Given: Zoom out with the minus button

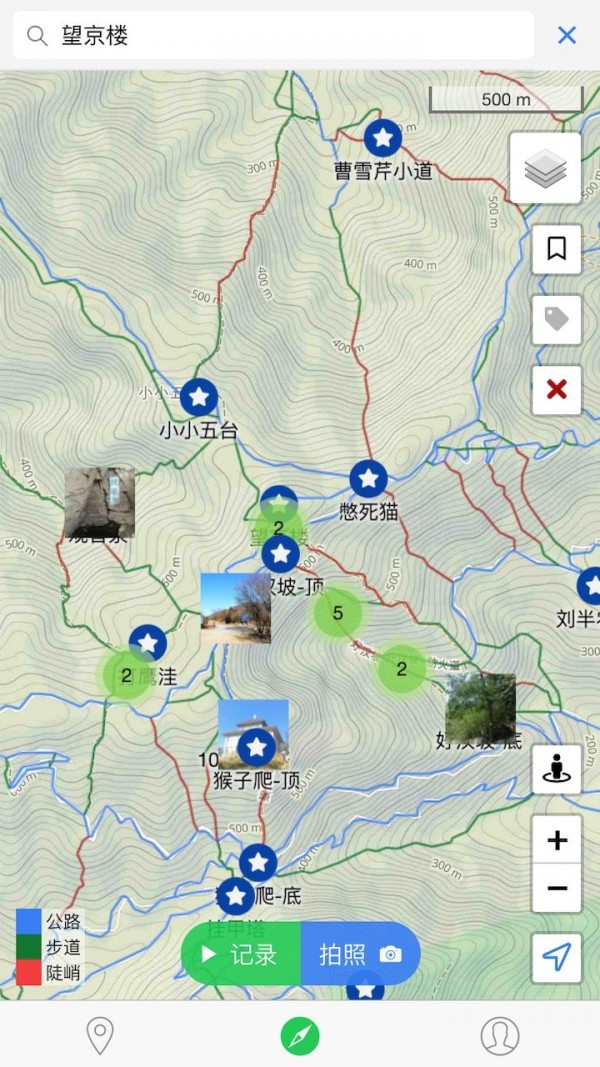Looking at the screenshot, I should [556, 888].
